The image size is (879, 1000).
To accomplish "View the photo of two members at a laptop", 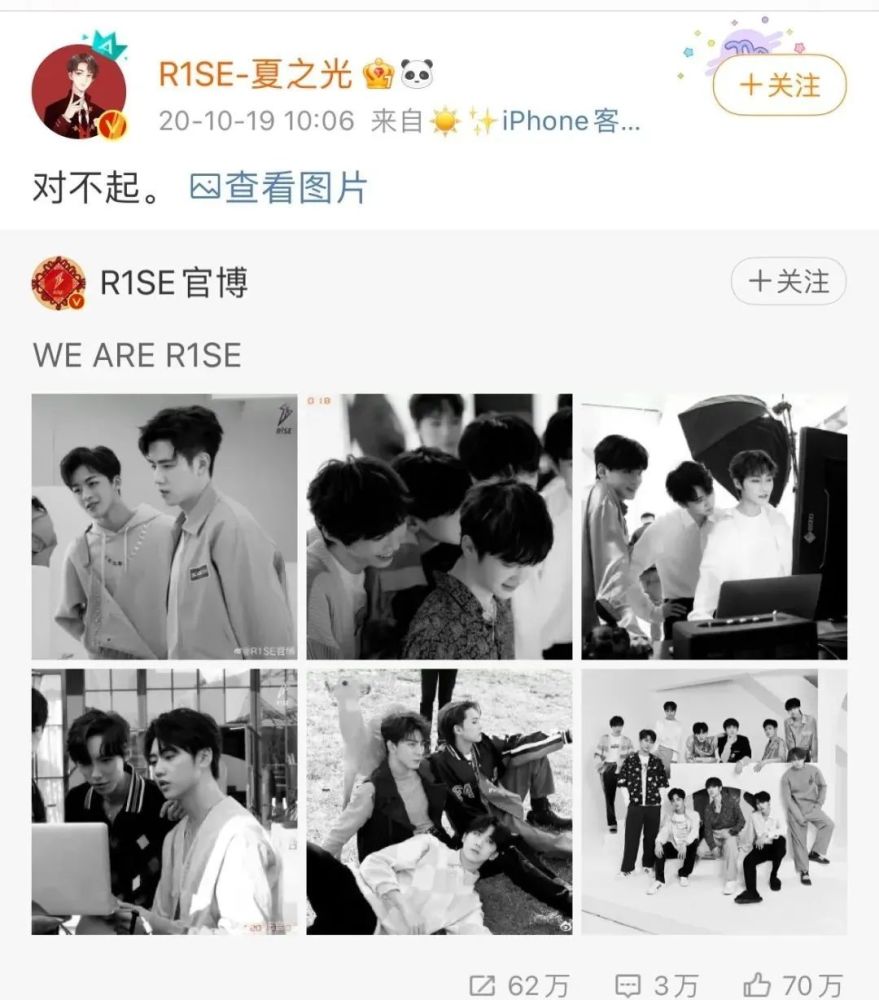I will tap(164, 801).
